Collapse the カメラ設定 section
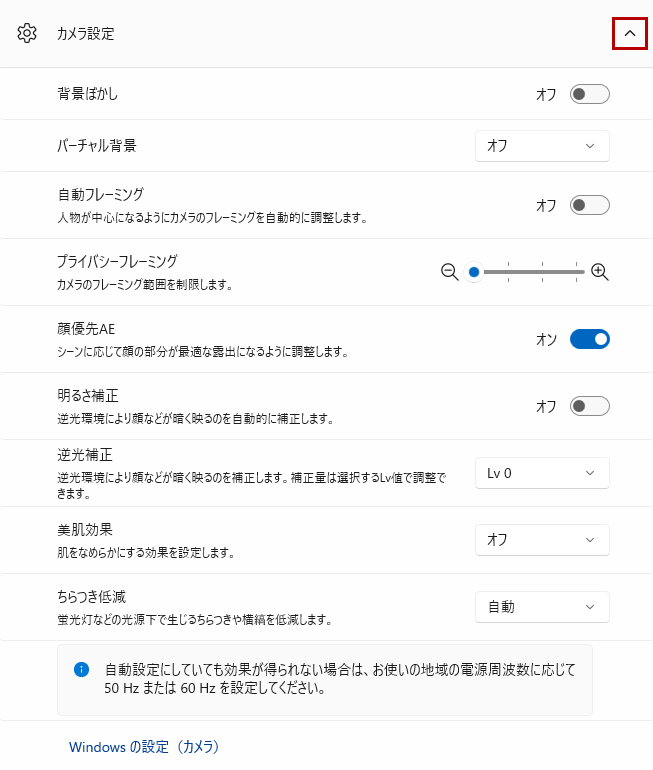 tap(629, 33)
